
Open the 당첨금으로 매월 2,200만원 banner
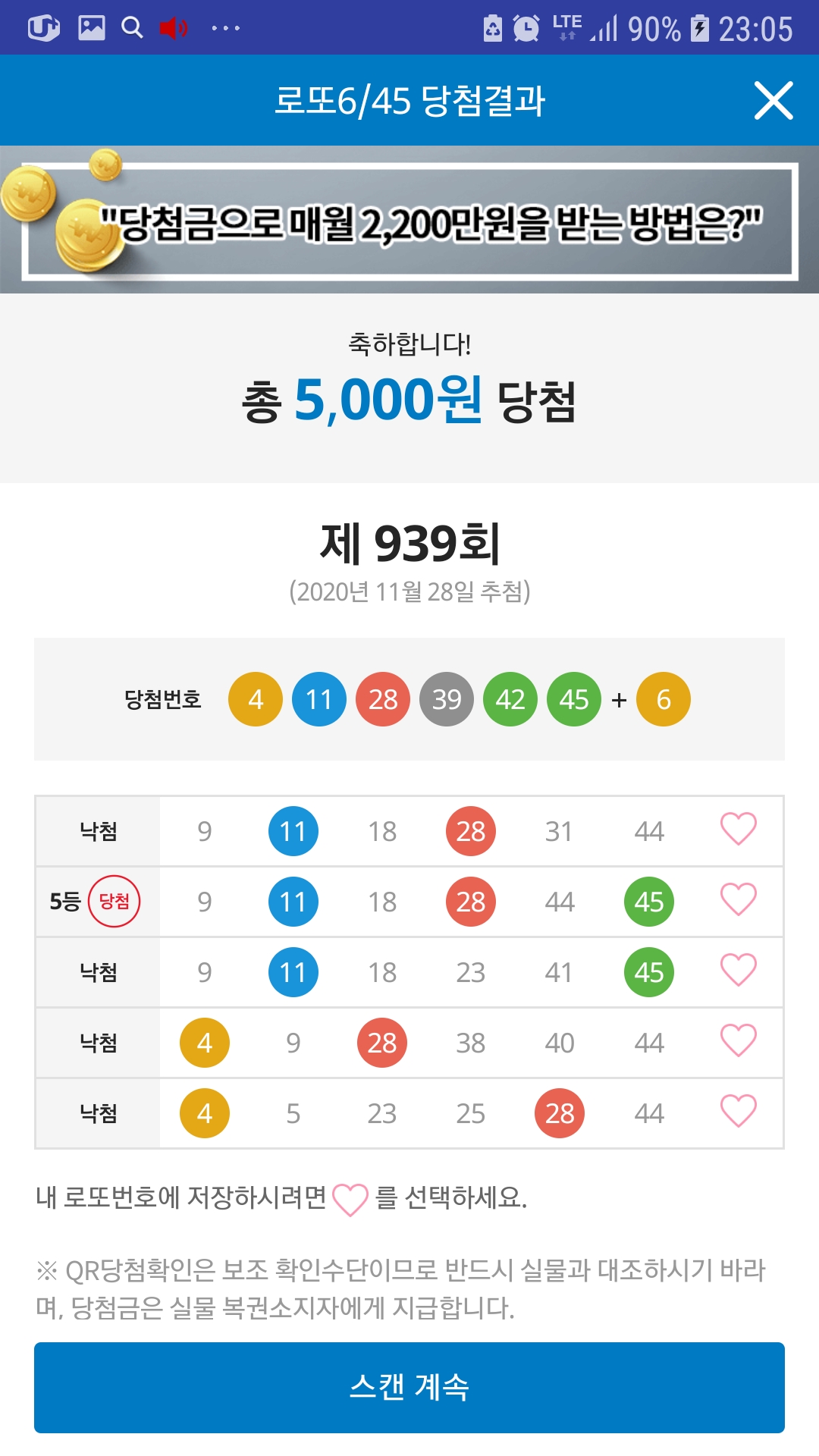click(409, 221)
